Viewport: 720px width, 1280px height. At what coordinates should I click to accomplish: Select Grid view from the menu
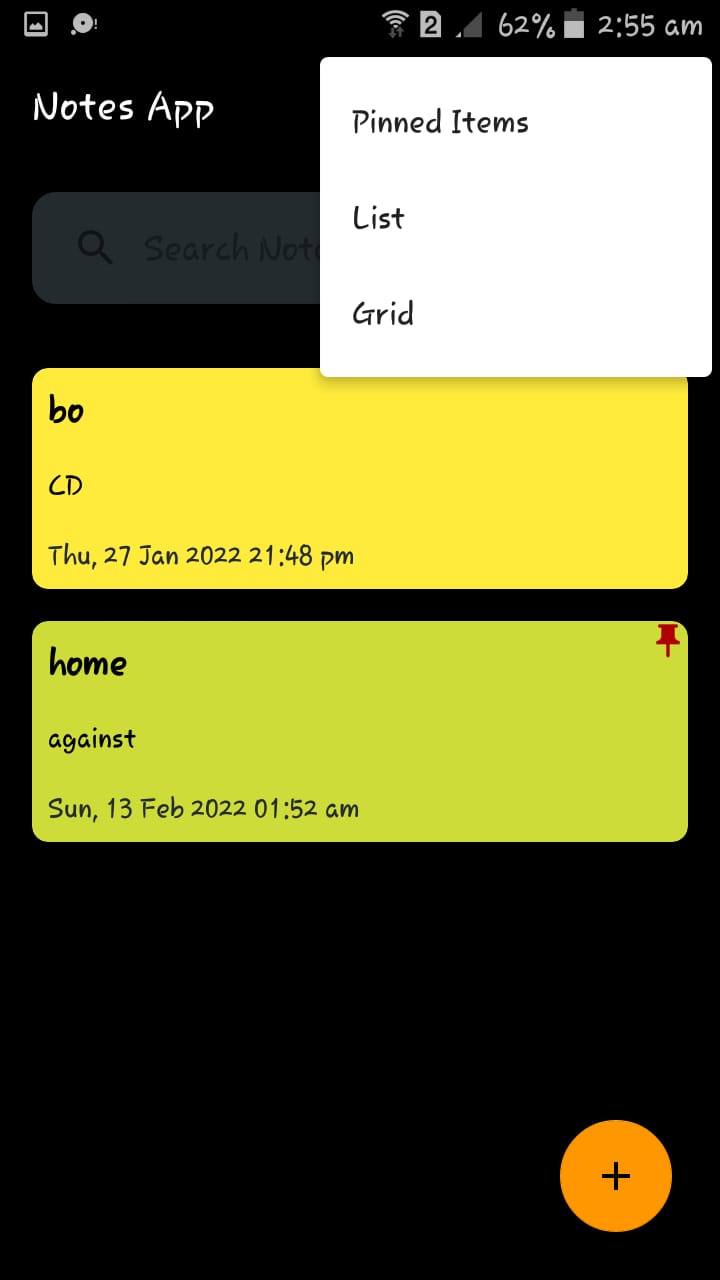[x=383, y=314]
